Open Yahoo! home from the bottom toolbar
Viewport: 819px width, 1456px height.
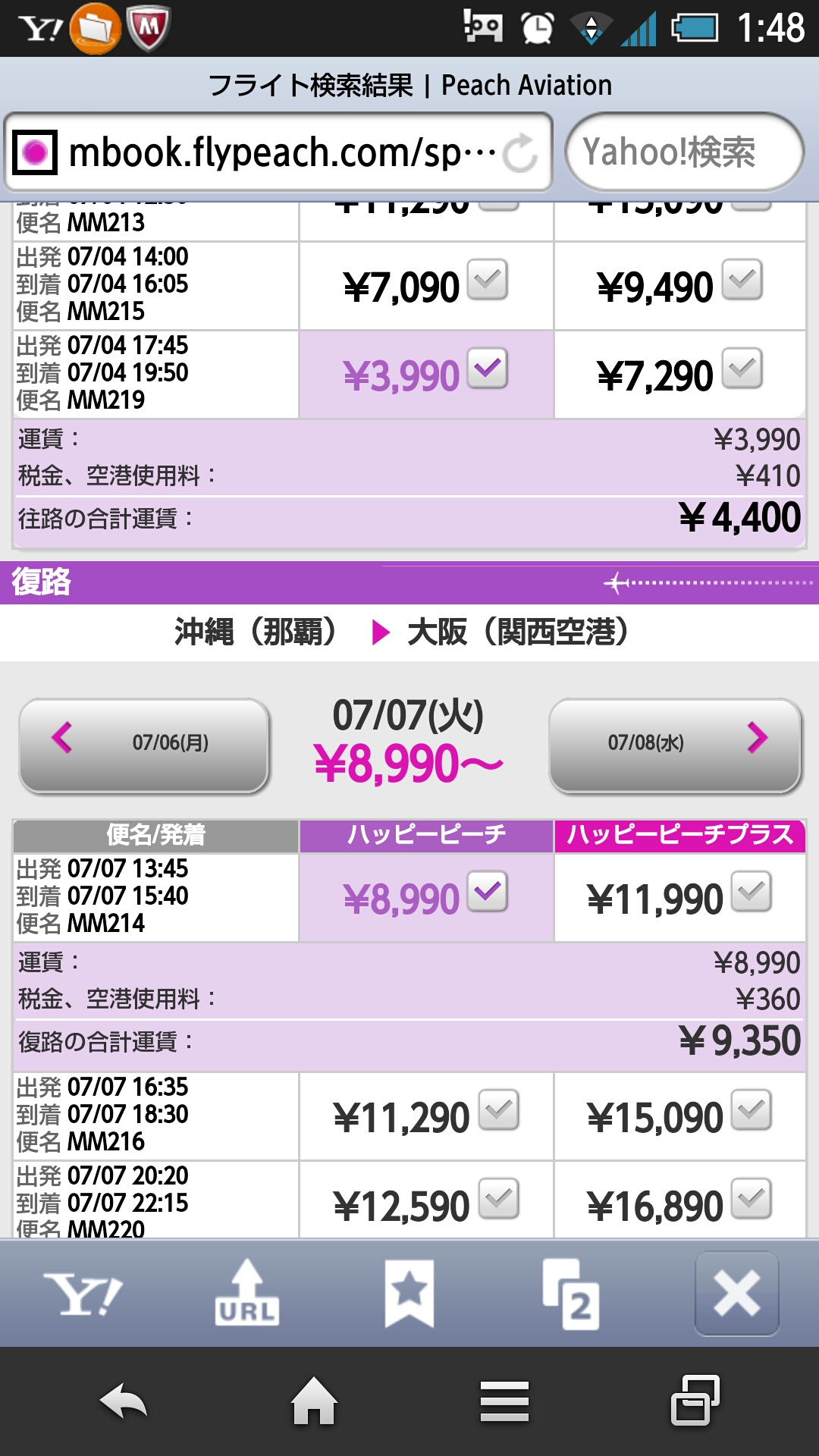point(83,1294)
